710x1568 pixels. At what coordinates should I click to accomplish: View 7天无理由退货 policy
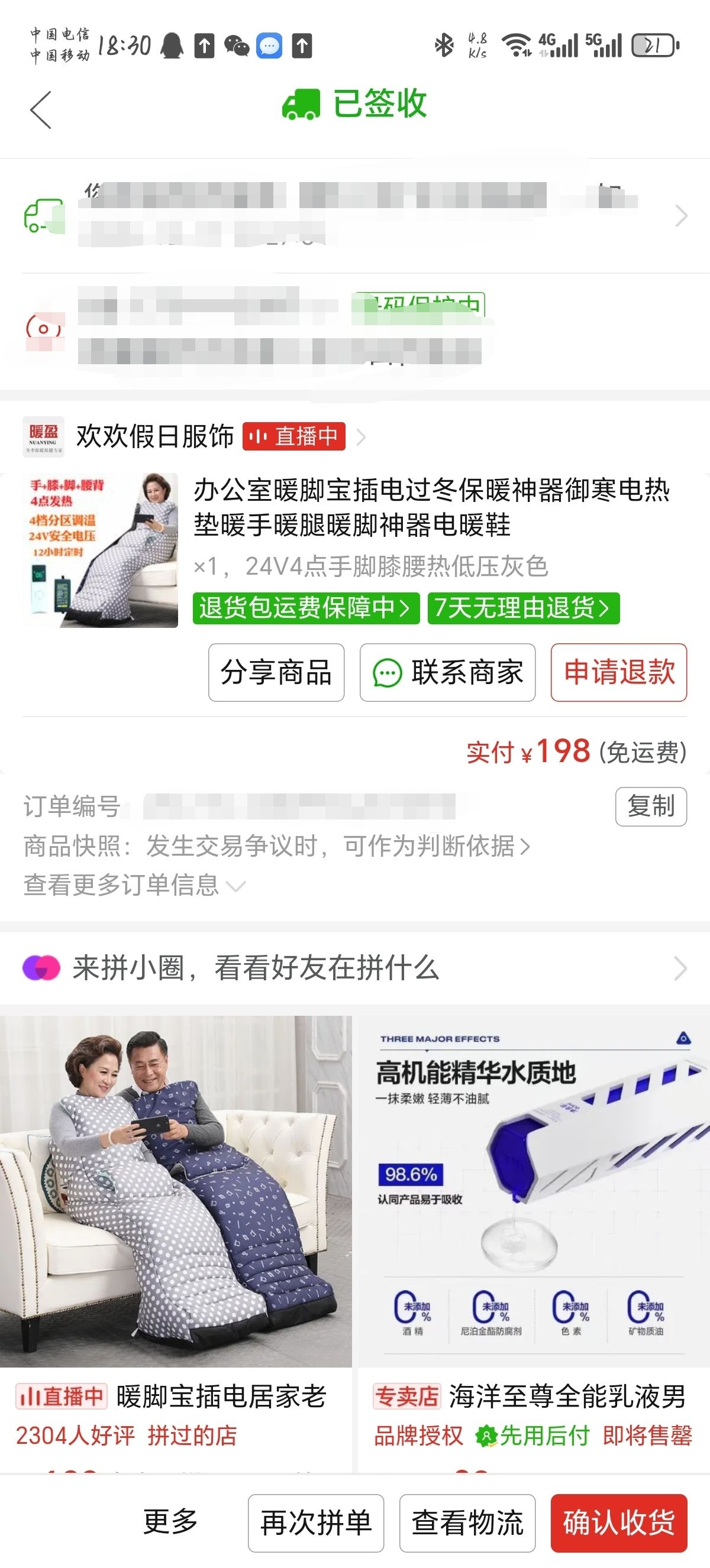pyautogui.click(x=523, y=608)
